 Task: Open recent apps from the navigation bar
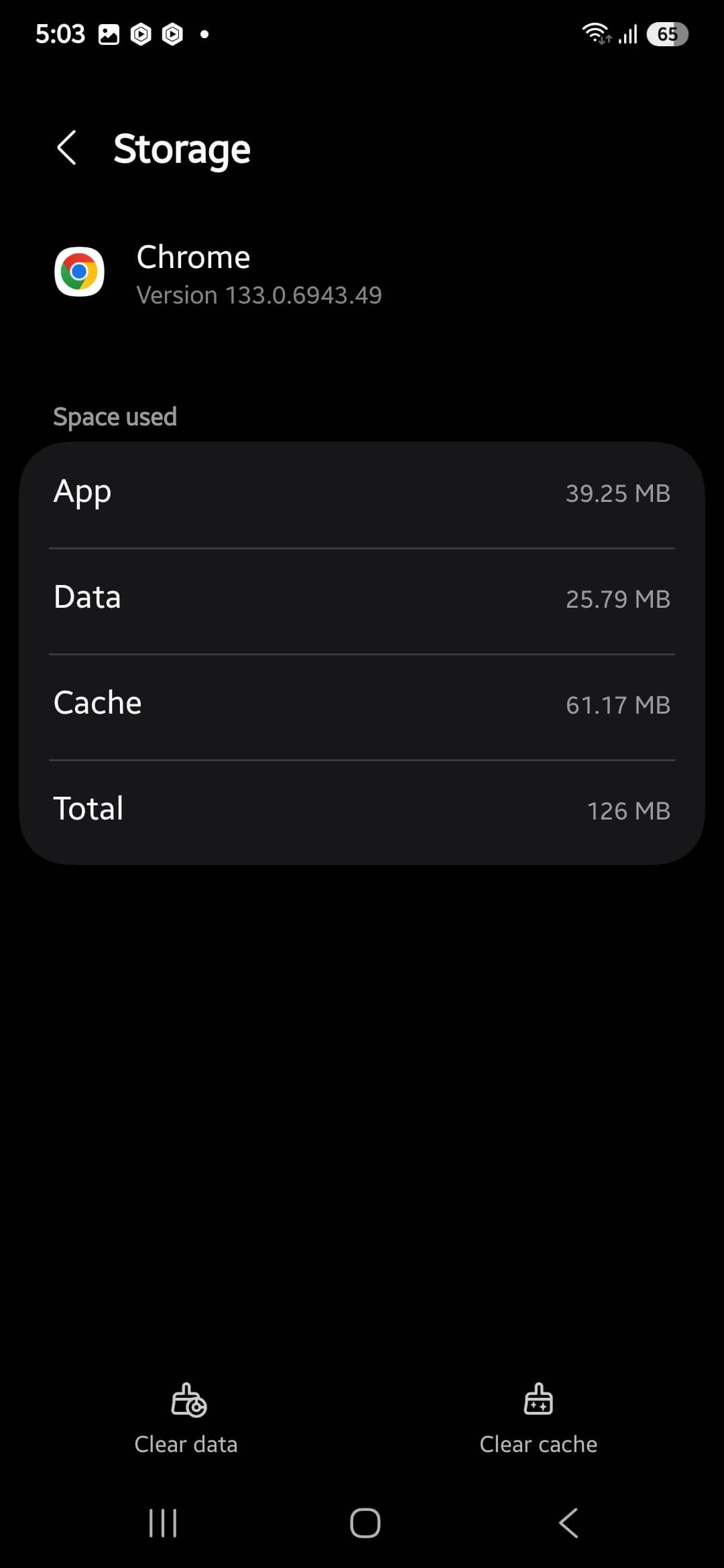coord(163,1522)
